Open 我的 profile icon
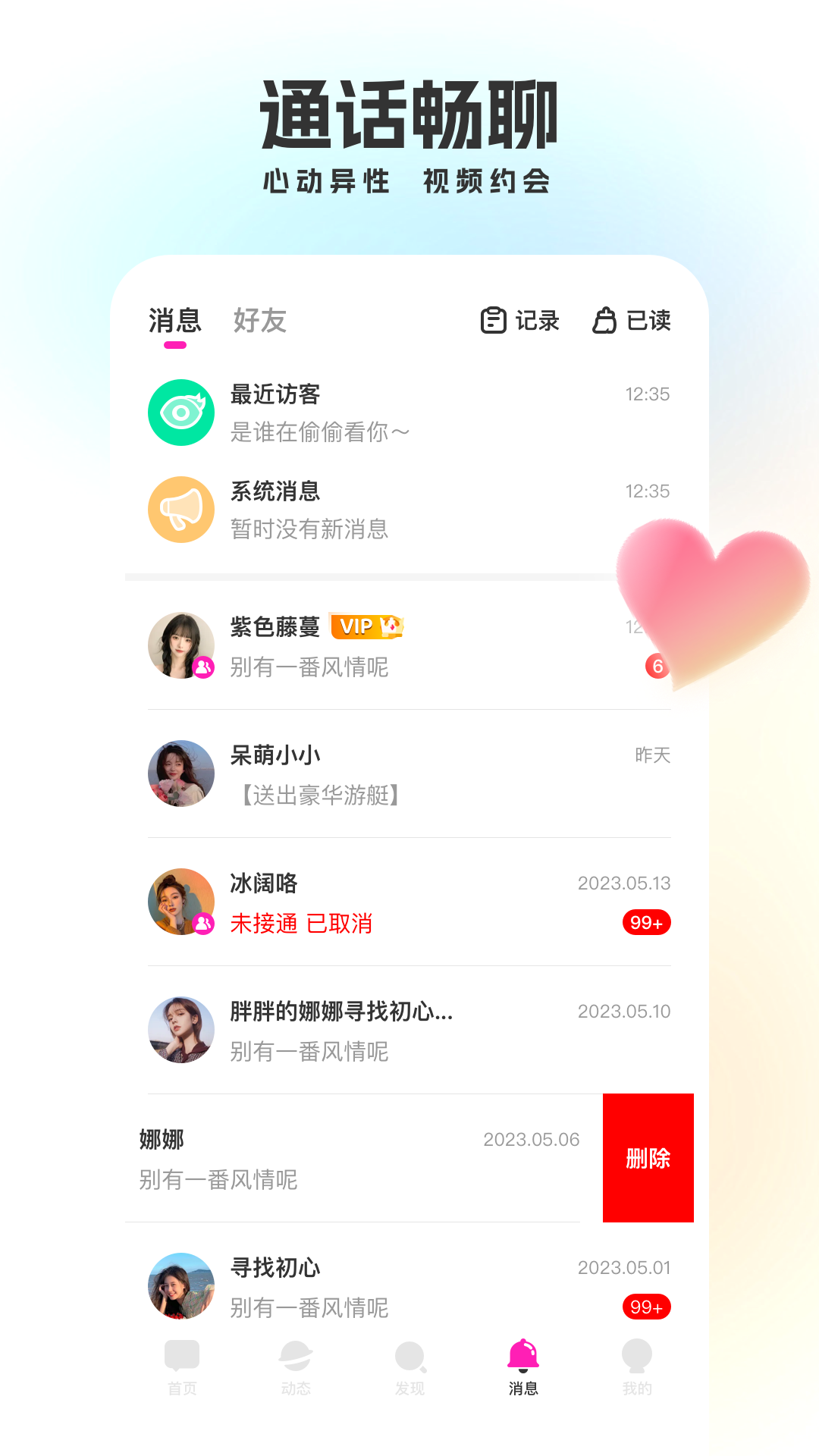The width and height of the screenshot is (819, 1456). (x=637, y=1365)
